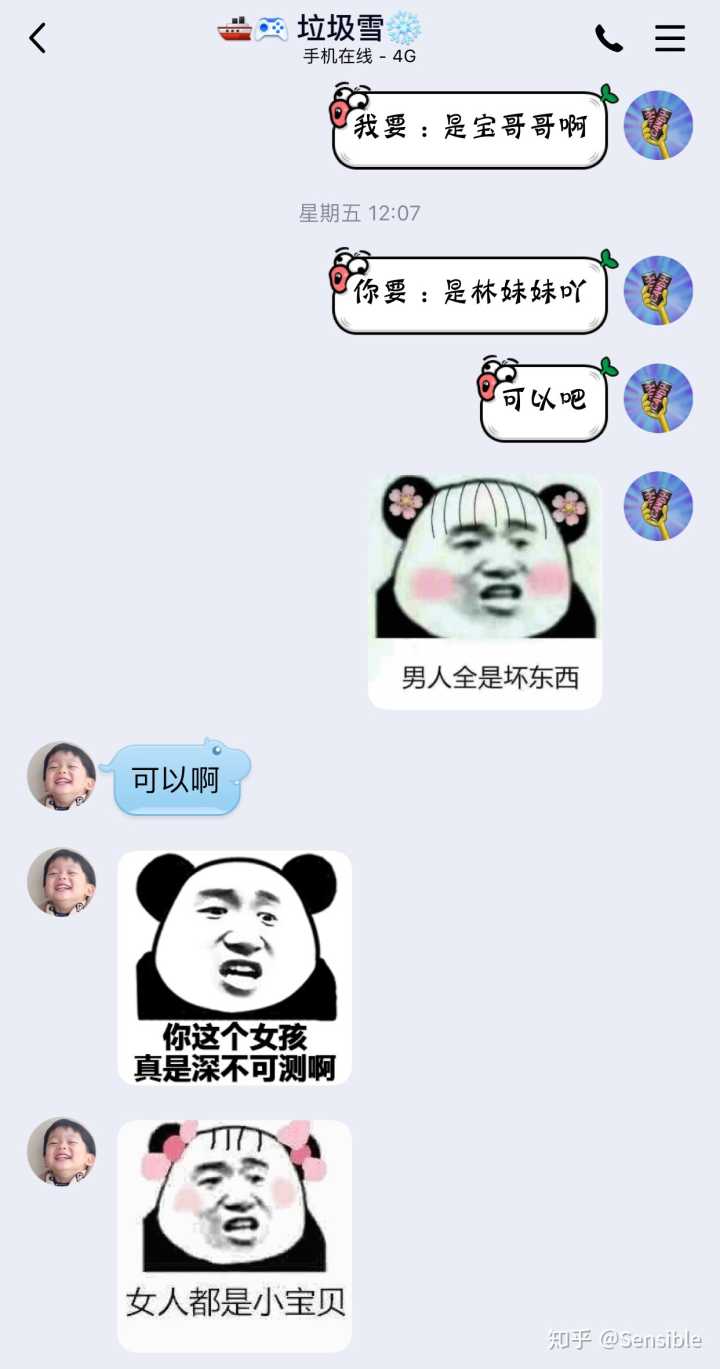
Task: Open the chat settings hamburger menu
Action: (669, 39)
